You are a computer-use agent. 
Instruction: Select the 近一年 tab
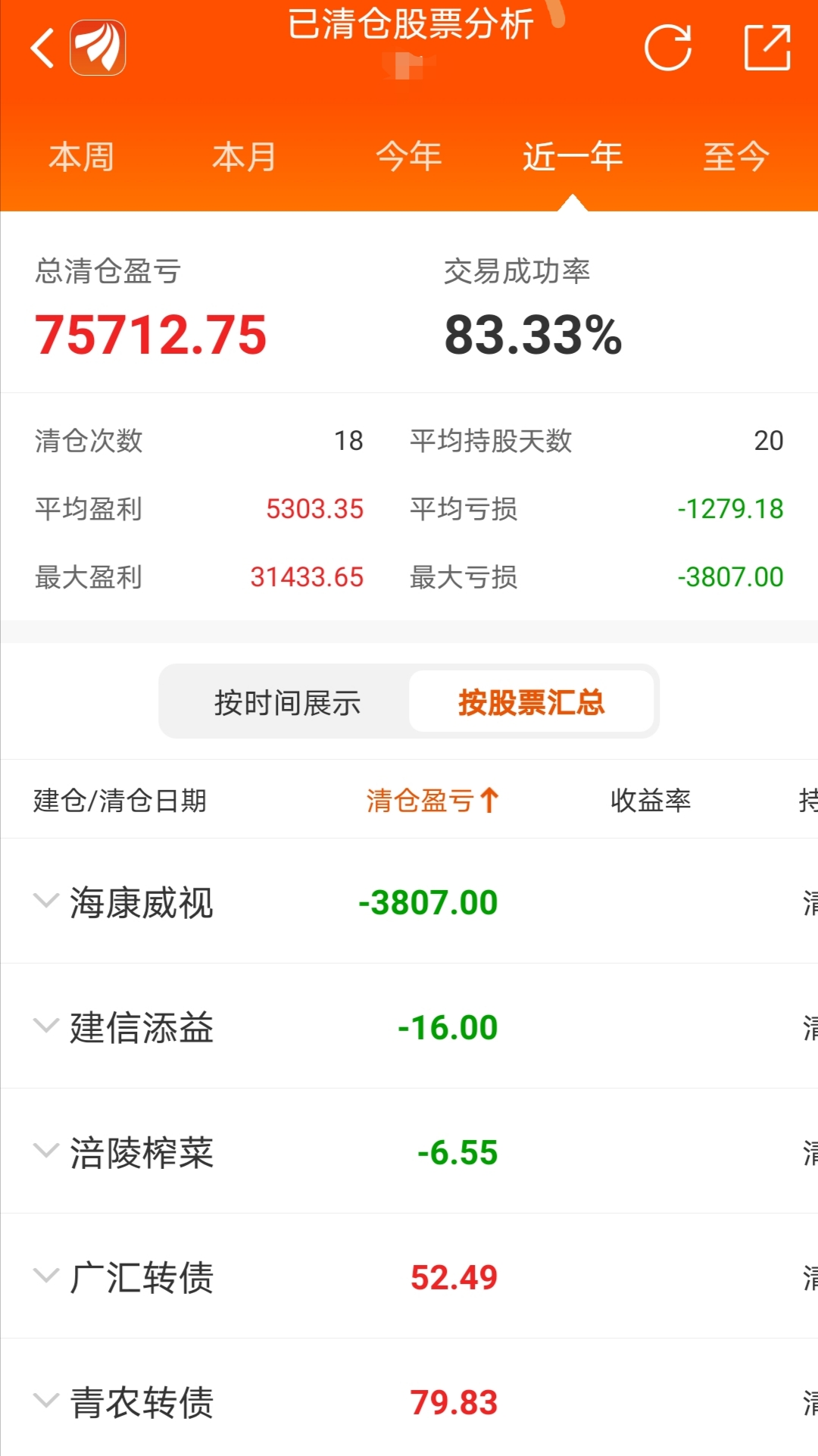(x=573, y=157)
